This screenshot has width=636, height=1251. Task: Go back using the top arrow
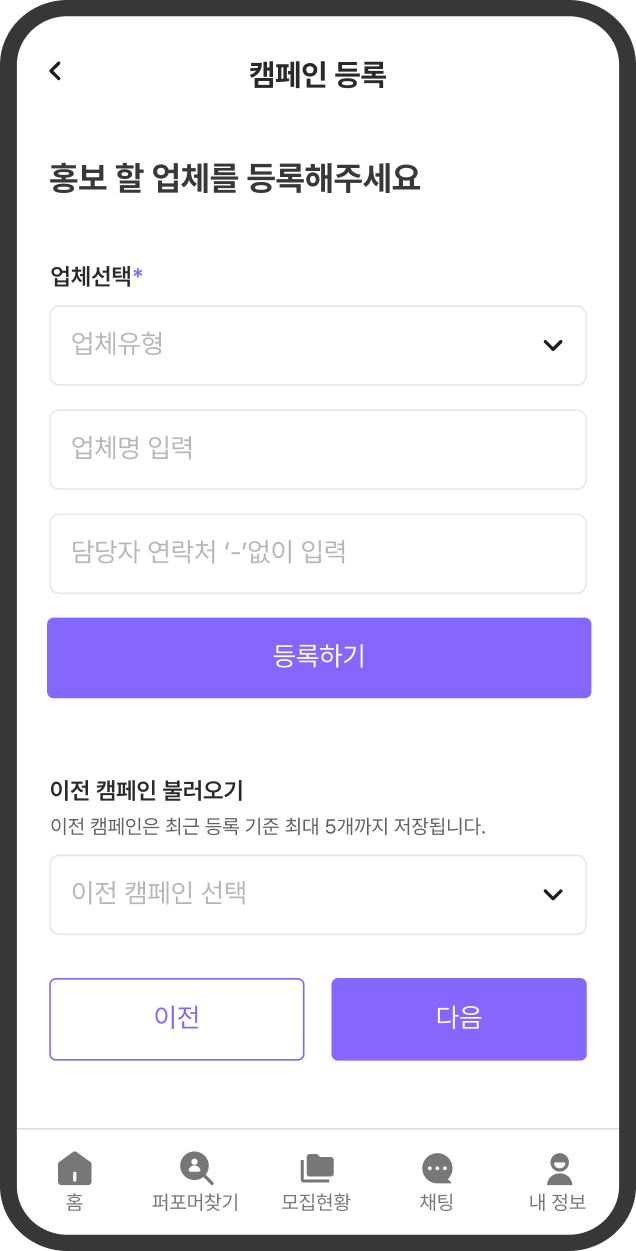pyautogui.click(x=55, y=71)
